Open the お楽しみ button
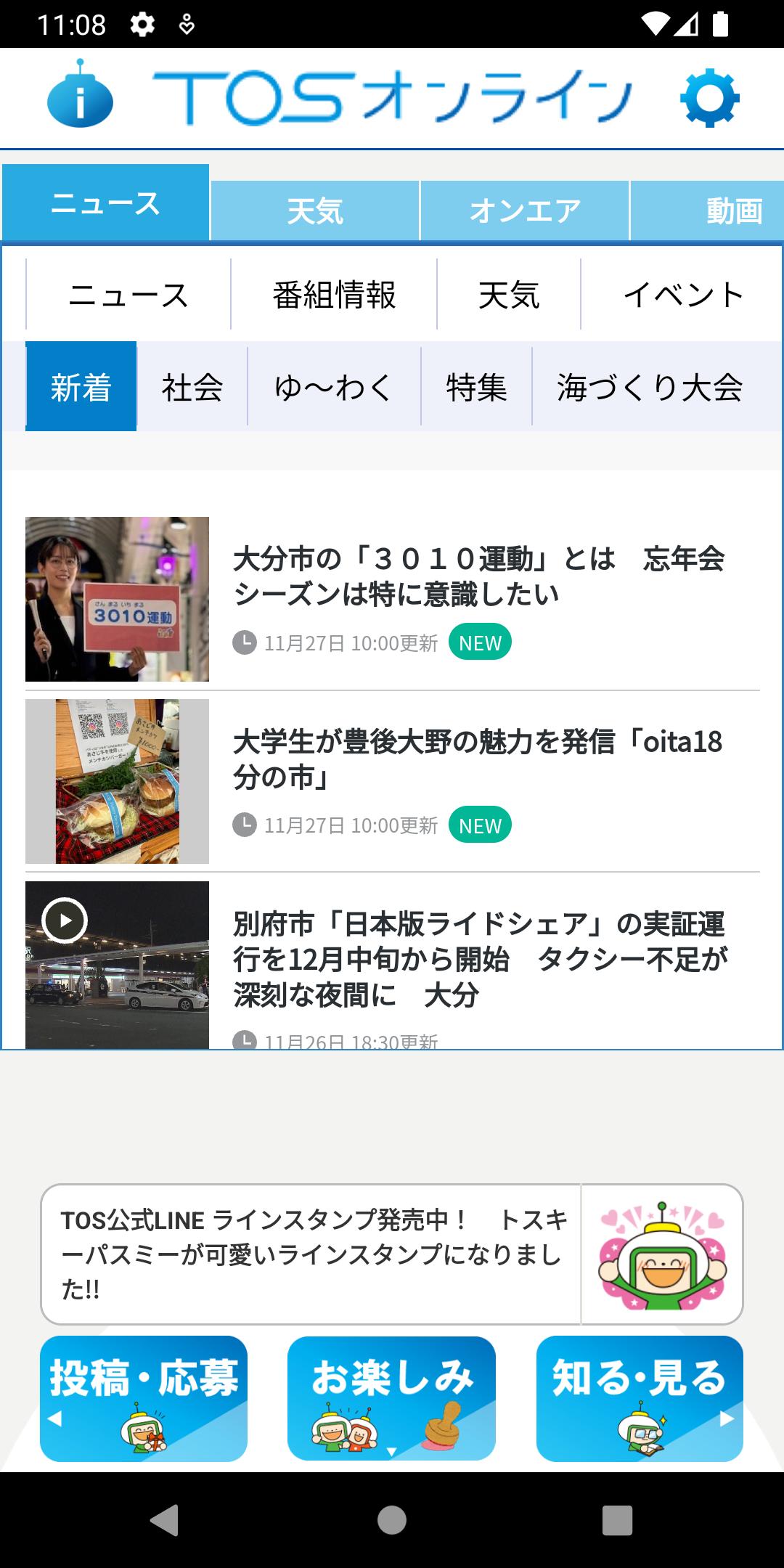 point(391,1398)
